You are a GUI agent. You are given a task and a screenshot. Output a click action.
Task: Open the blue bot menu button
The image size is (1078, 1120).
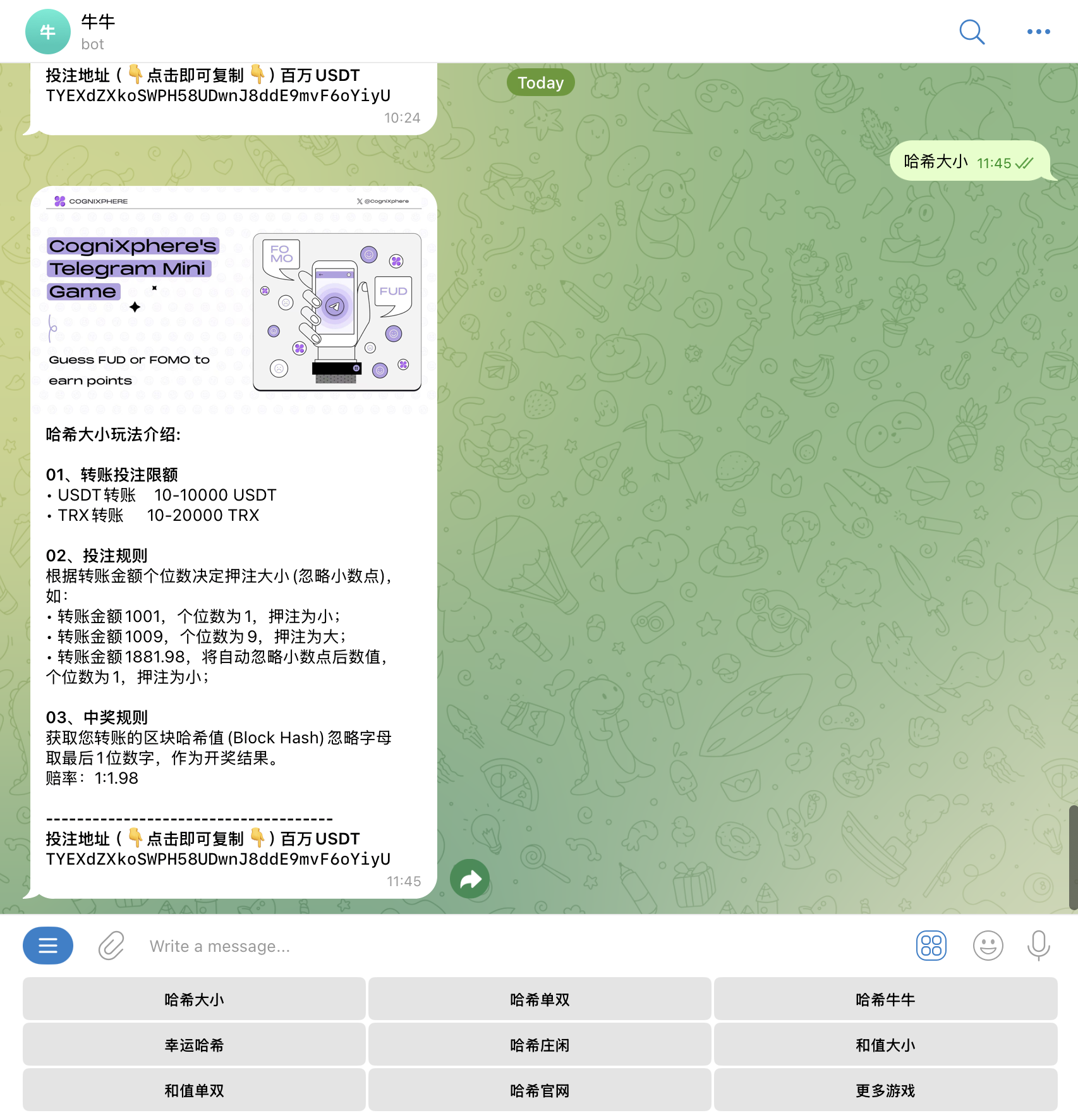(48, 946)
